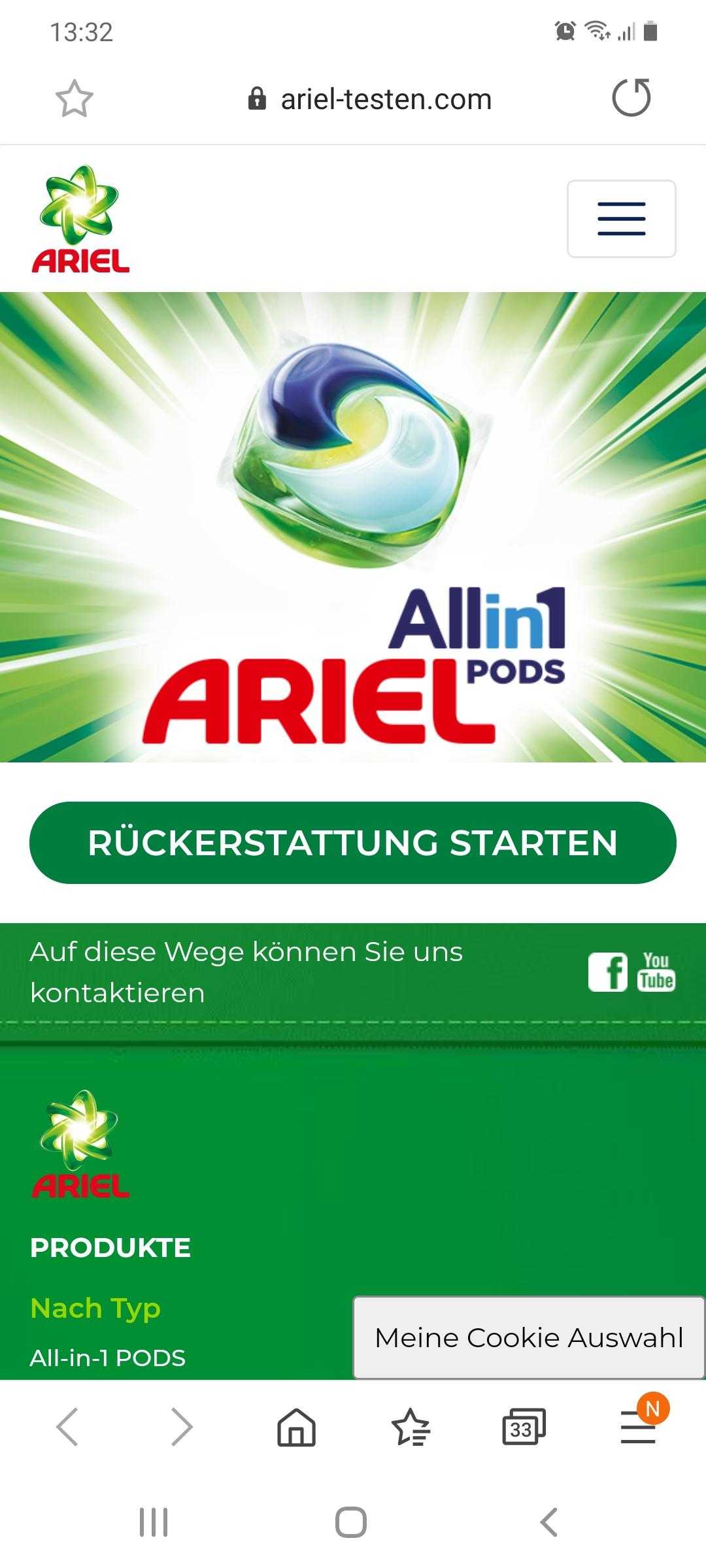Tap the ariel-testen.com address bar
706x1568 pixels.
tap(370, 99)
